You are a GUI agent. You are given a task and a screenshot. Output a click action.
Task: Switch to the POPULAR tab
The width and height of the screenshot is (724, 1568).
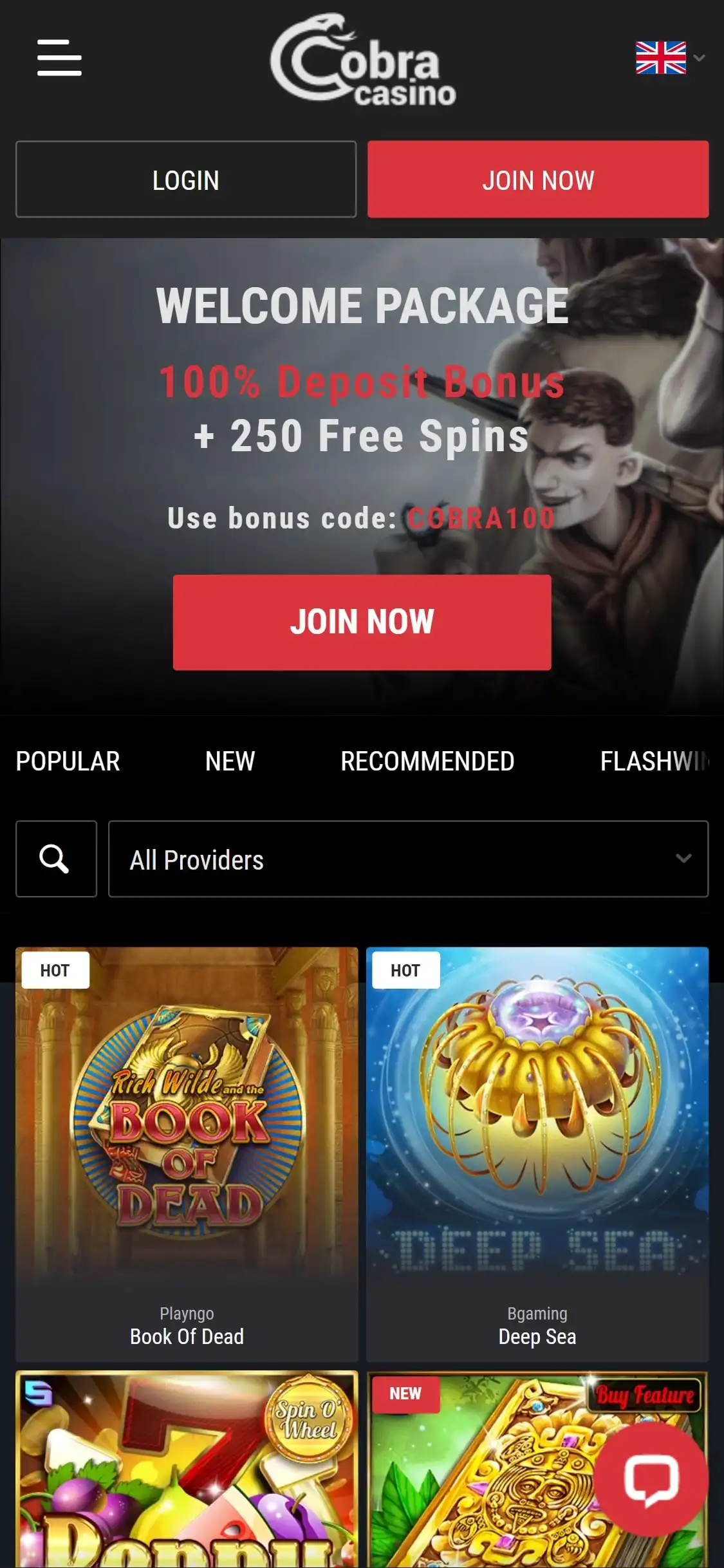click(x=68, y=761)
